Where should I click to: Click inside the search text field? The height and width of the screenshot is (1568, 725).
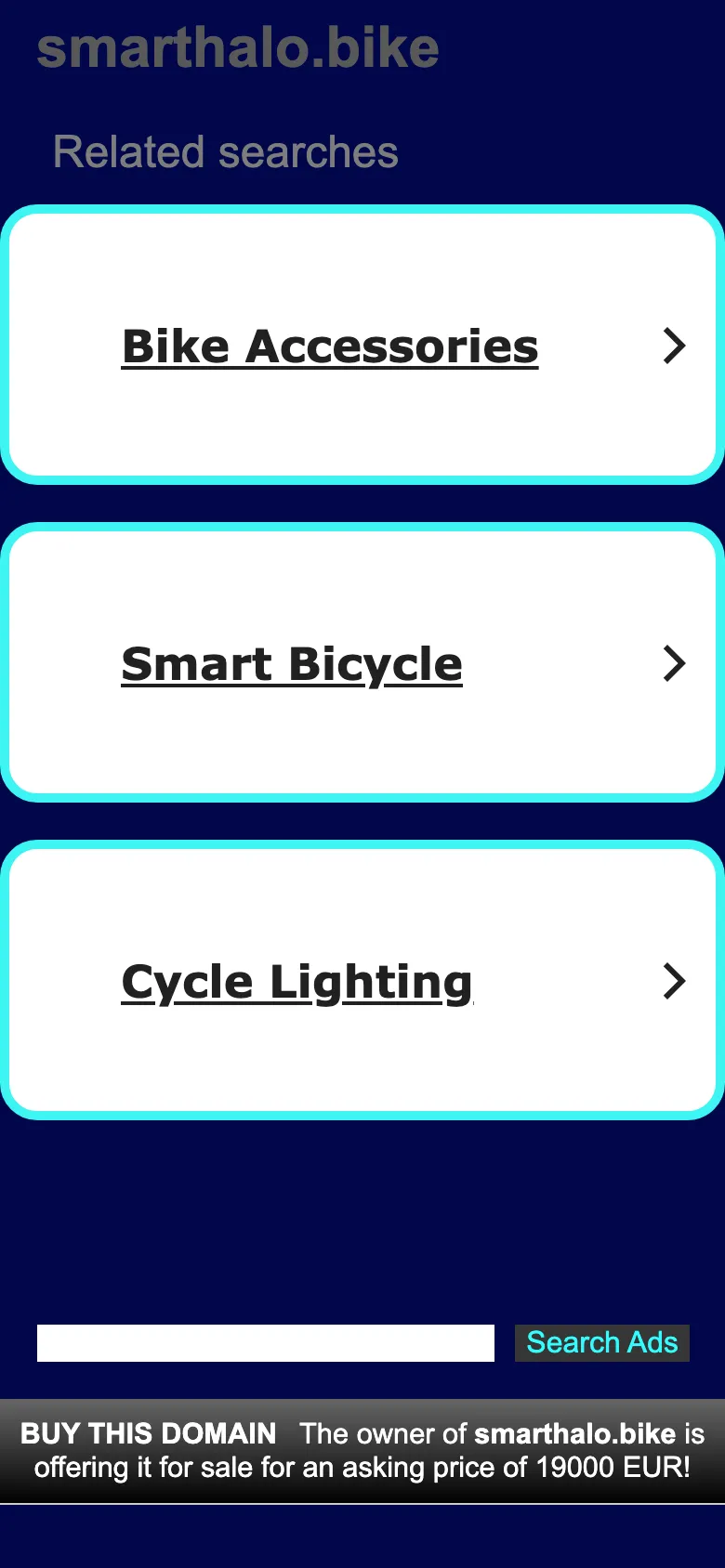point(264,1342)
